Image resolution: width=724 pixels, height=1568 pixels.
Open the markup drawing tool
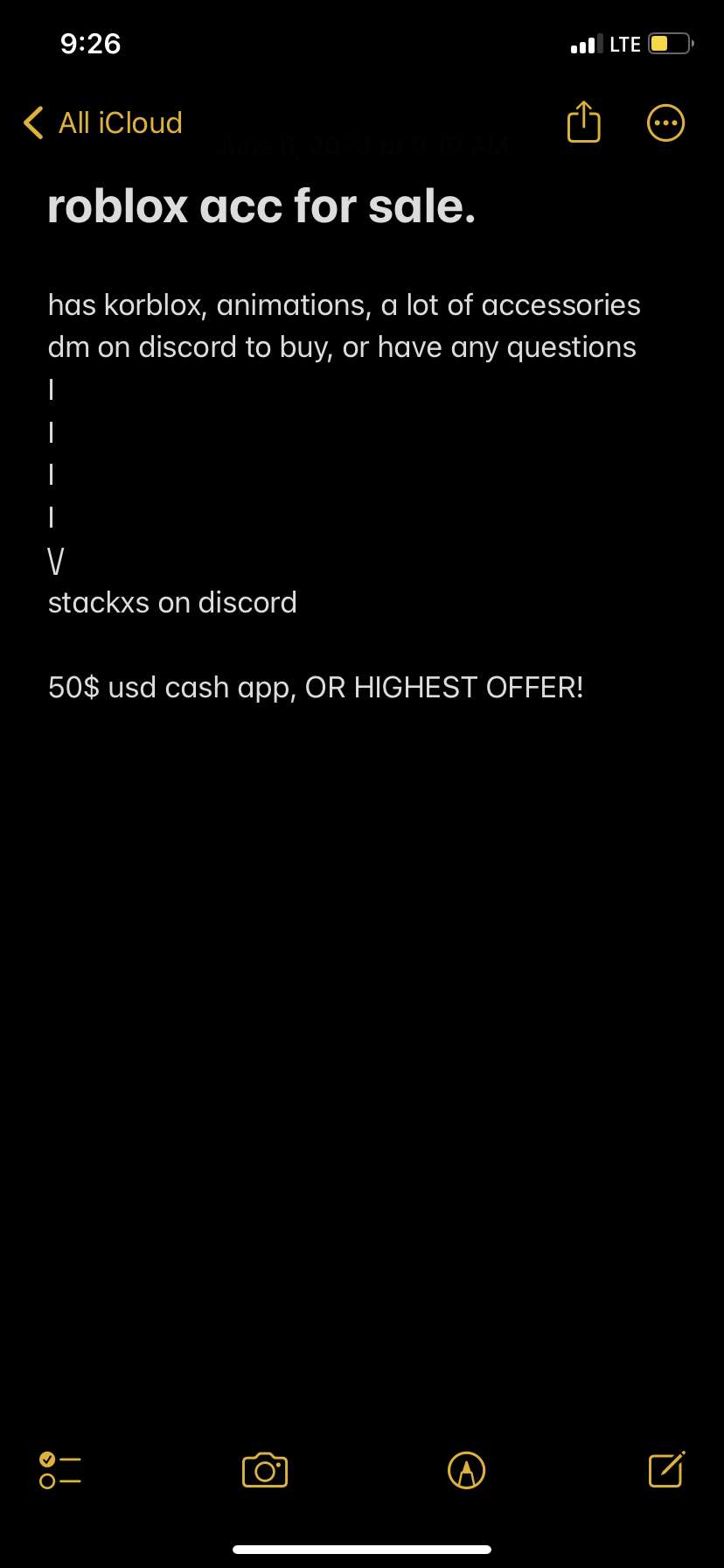point(466,1470)
